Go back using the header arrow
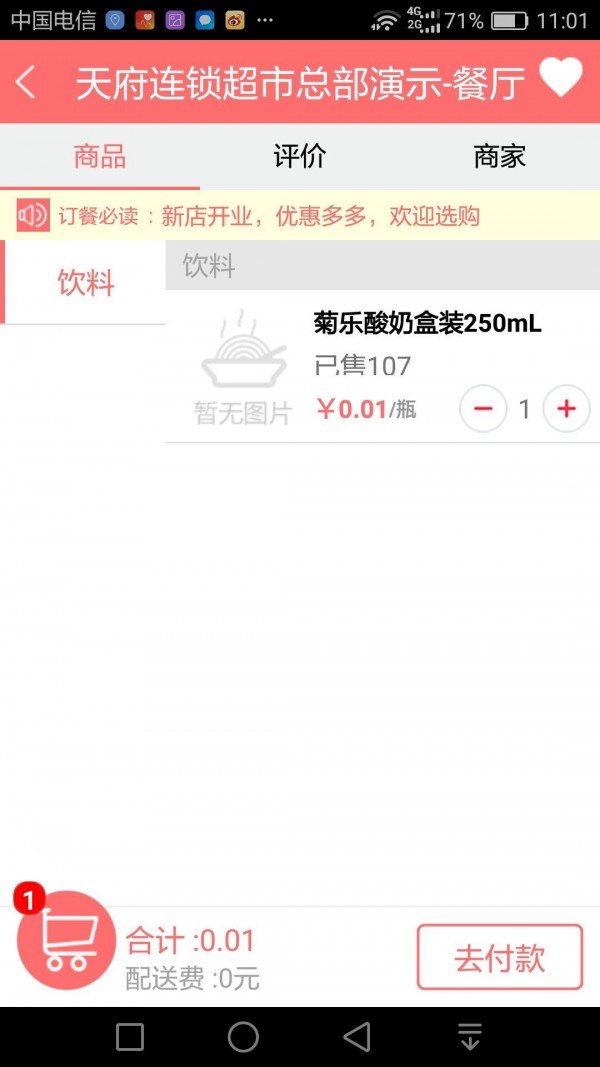This screenshot has width=600, height=1067. tap(27, 83)
